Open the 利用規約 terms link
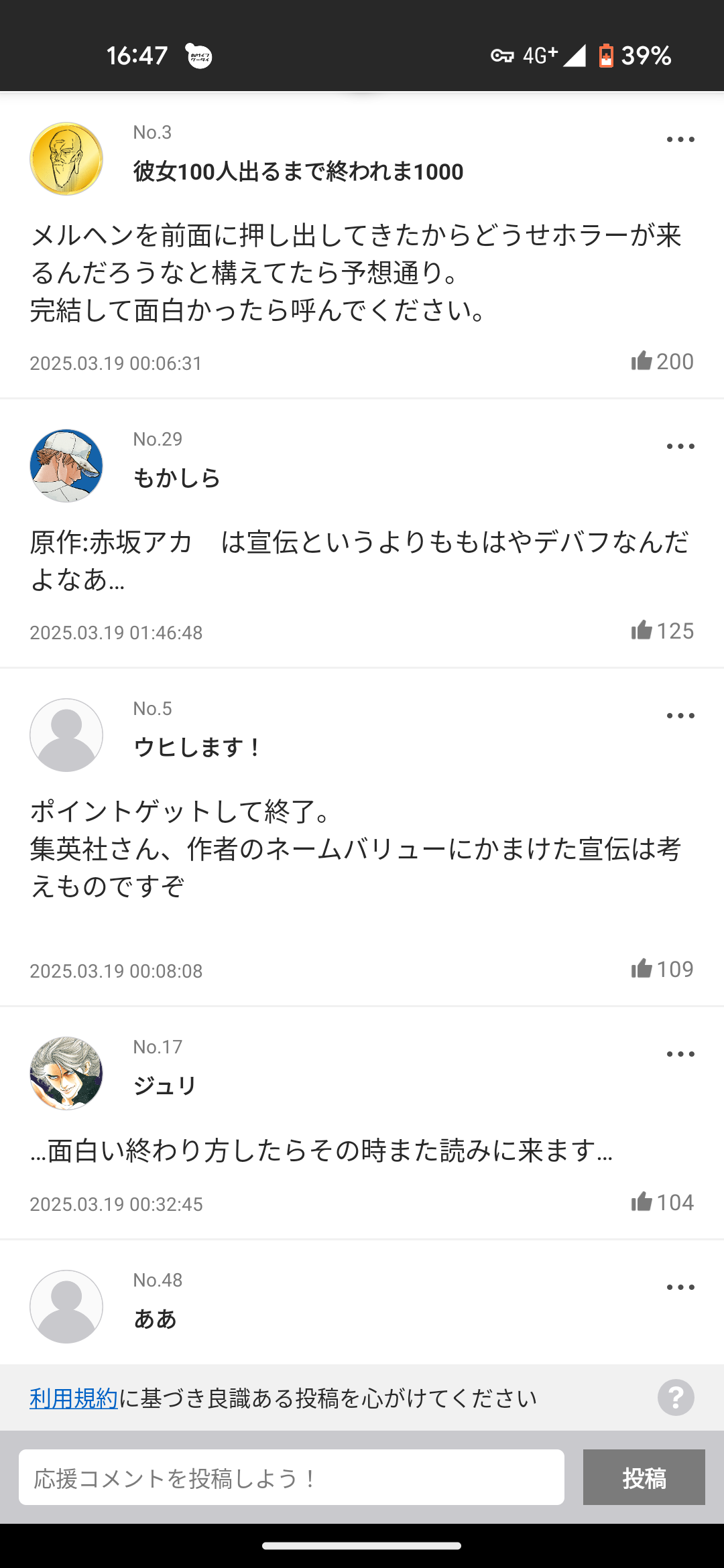The width and height of the screenshot is (724, 1568). [74, 1398]
